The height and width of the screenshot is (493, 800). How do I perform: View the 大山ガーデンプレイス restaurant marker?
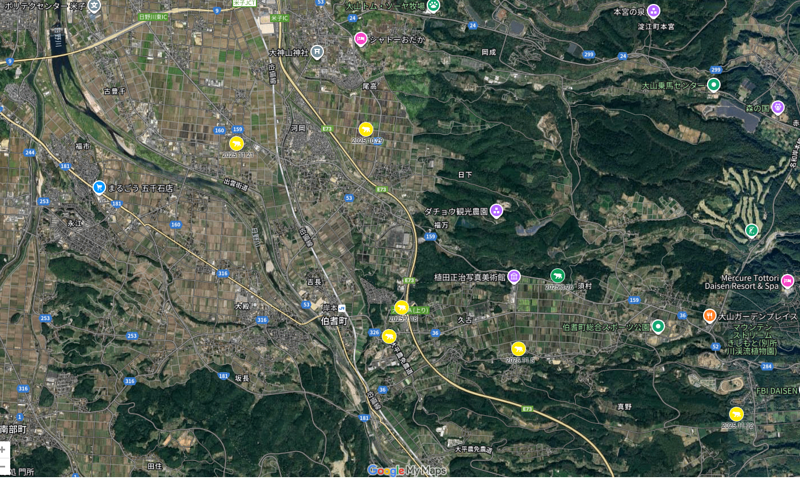pos(709,316)
